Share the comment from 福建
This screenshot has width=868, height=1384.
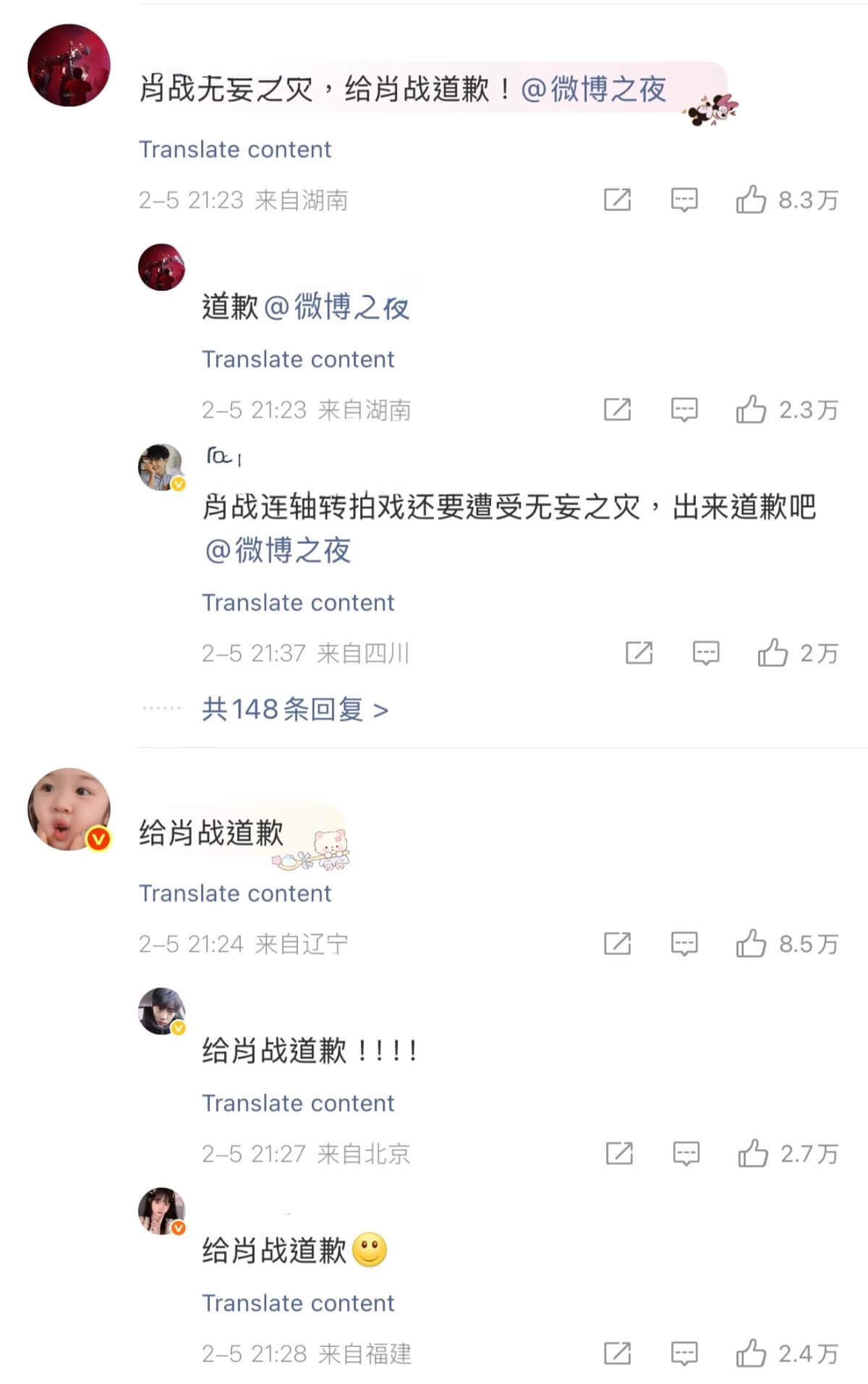click(617, 1354)
